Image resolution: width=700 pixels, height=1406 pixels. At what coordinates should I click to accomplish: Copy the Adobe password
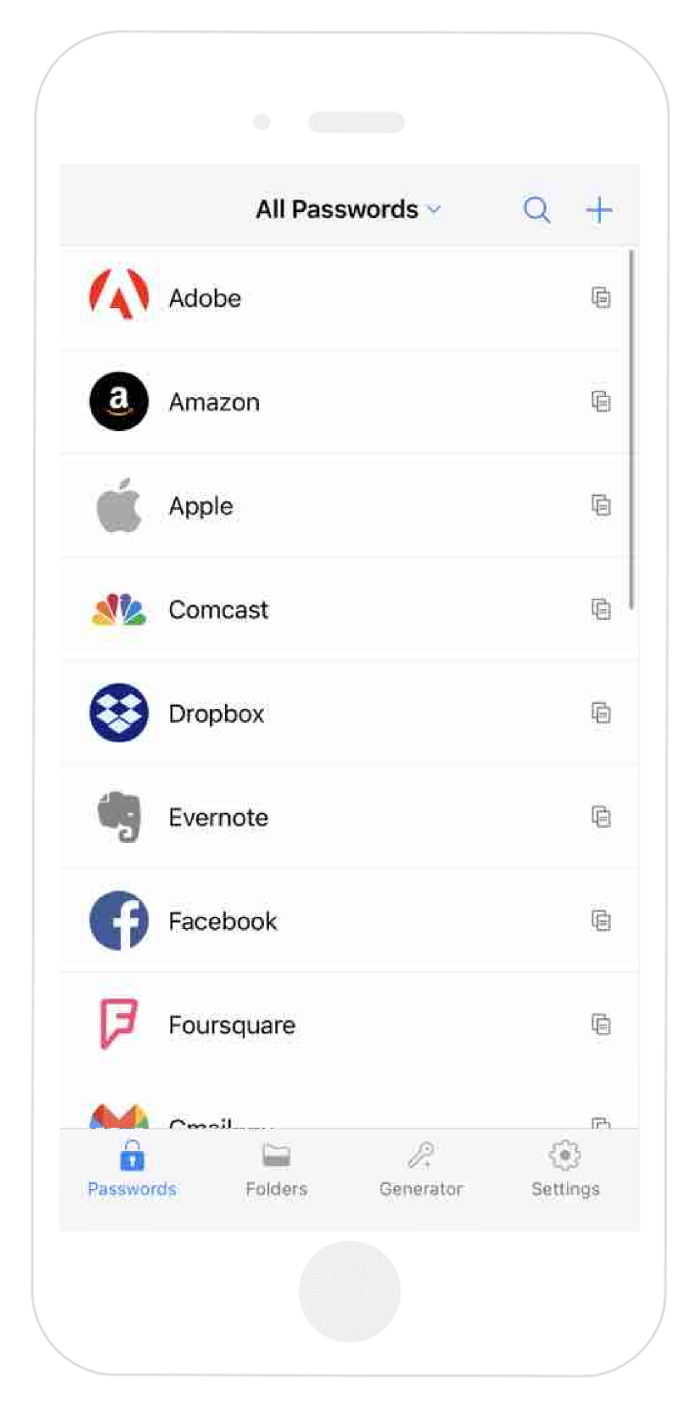click(601, 298)
